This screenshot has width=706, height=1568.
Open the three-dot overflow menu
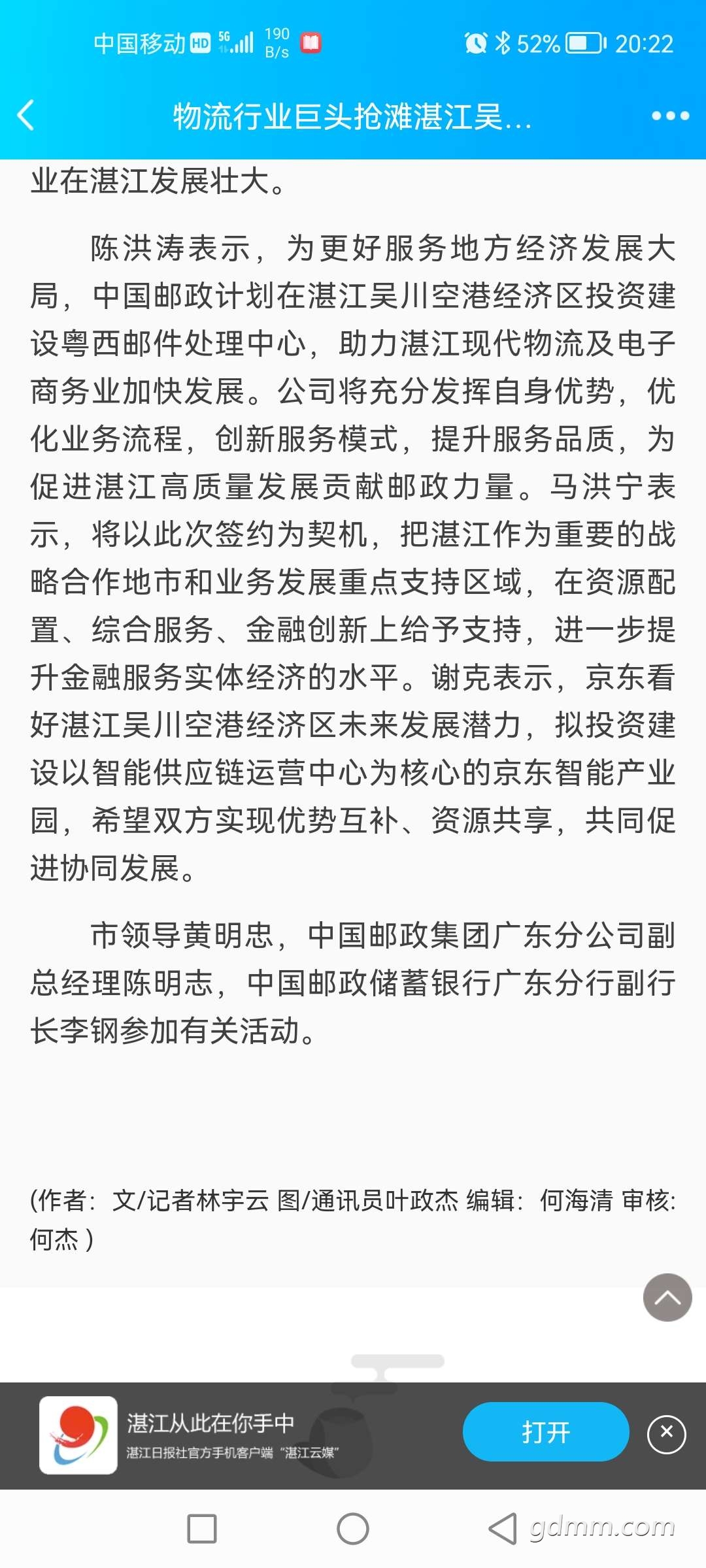click(670, 116)
